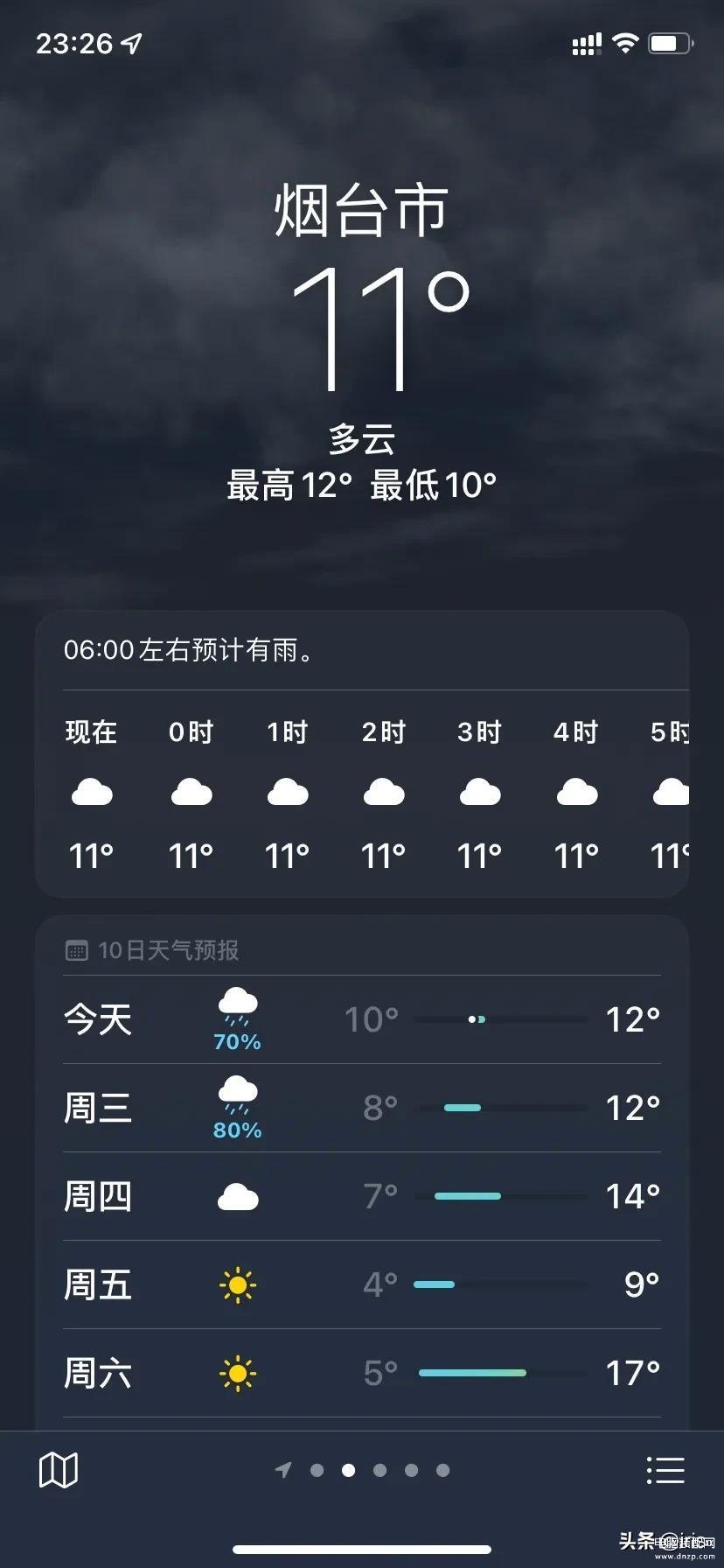Open today's forecast details
This screenshot has width=724, height=1568.
[x=362, y=1019]
